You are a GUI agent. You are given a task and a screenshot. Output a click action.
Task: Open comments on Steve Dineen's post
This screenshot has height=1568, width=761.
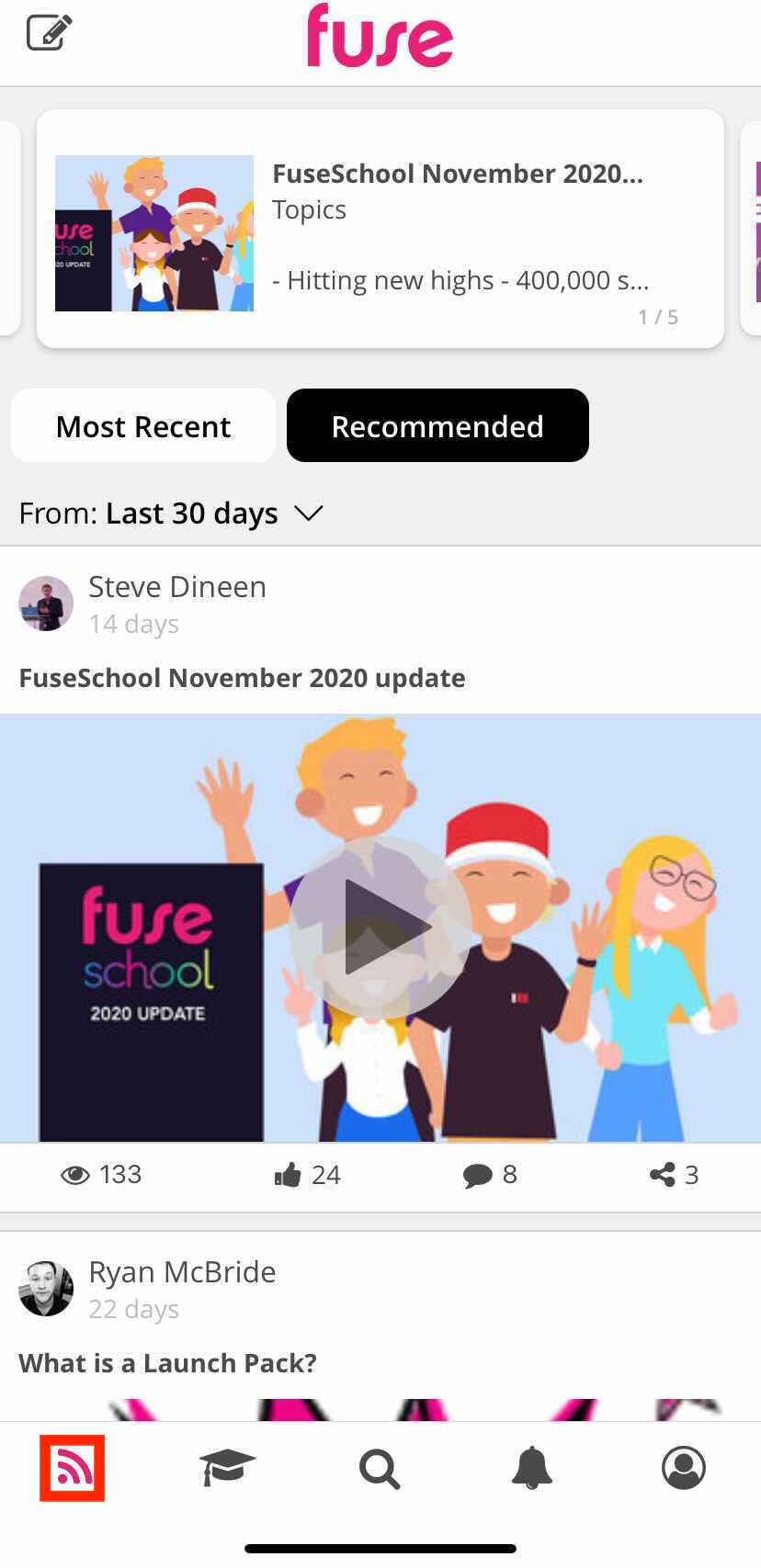tap(490, 1175)
